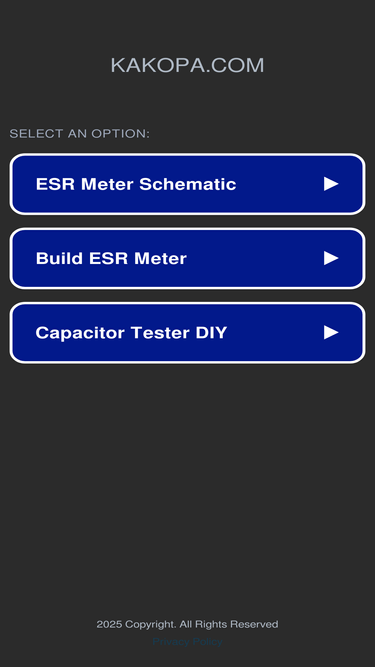Image resolution: width=375 pixels, height=667 pixels.
Task: Select Build ESR Meter
Action: (x=187, y=258)
